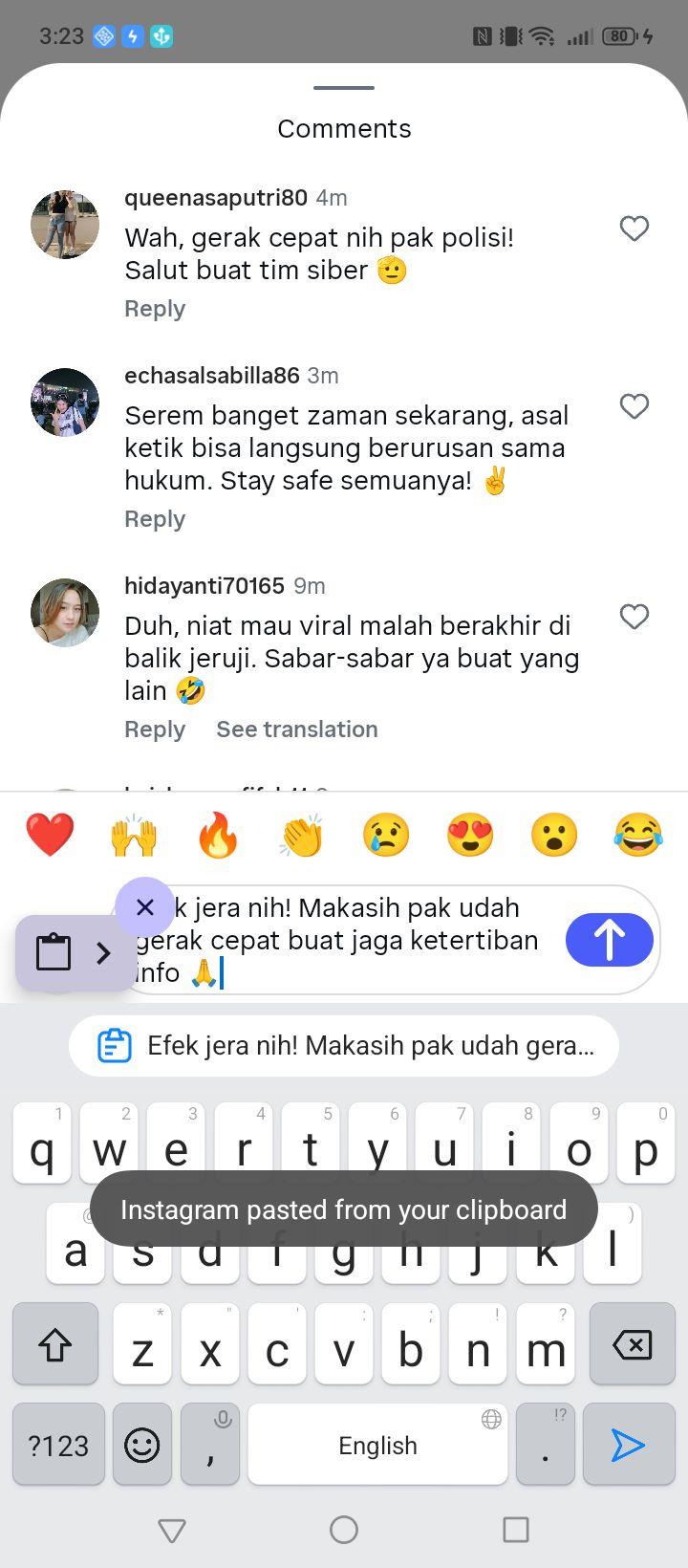
Task: Paste the clipboard suggestion 'Efek jera nih!'
Action: tap(344, 1046)
